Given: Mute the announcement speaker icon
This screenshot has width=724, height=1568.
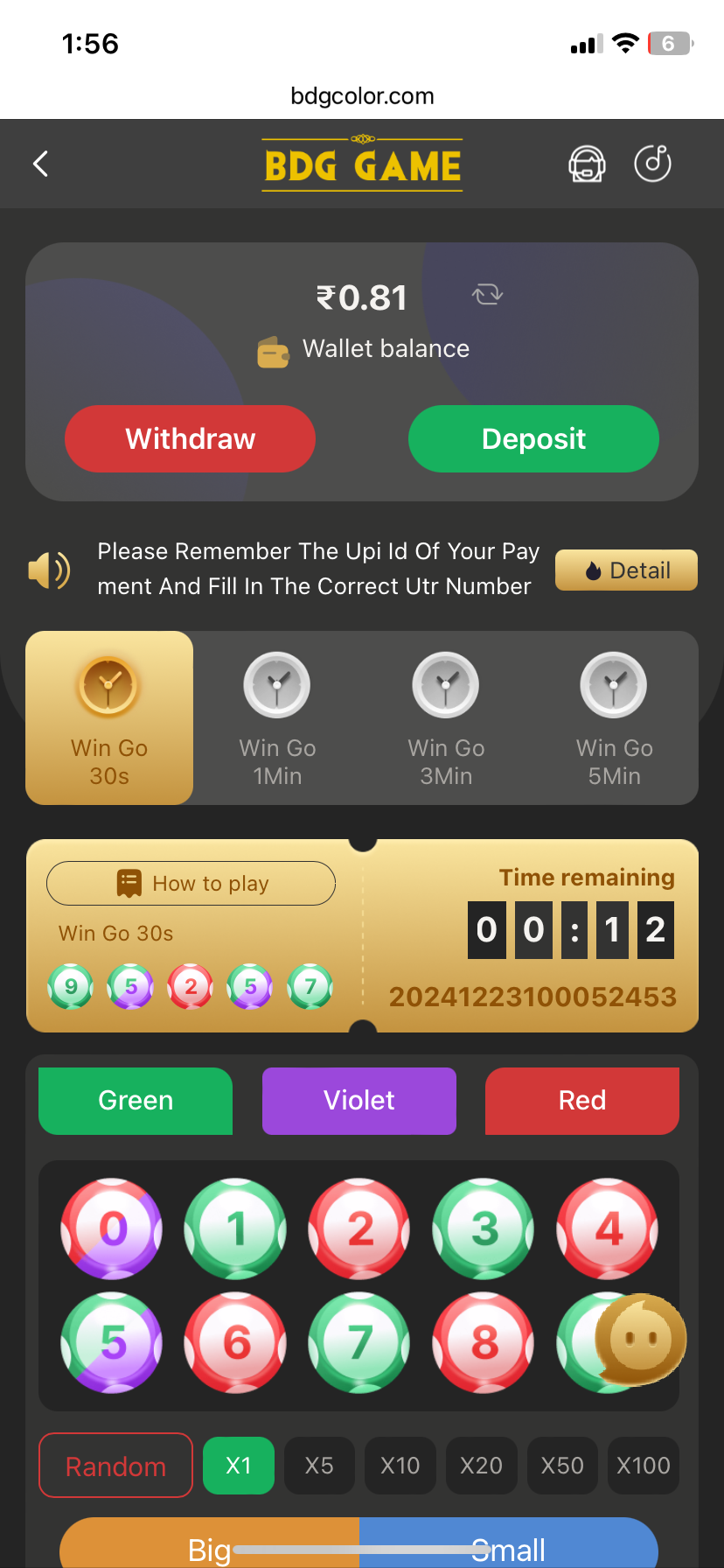Looking at the screenshot, I should pos(50,569).
